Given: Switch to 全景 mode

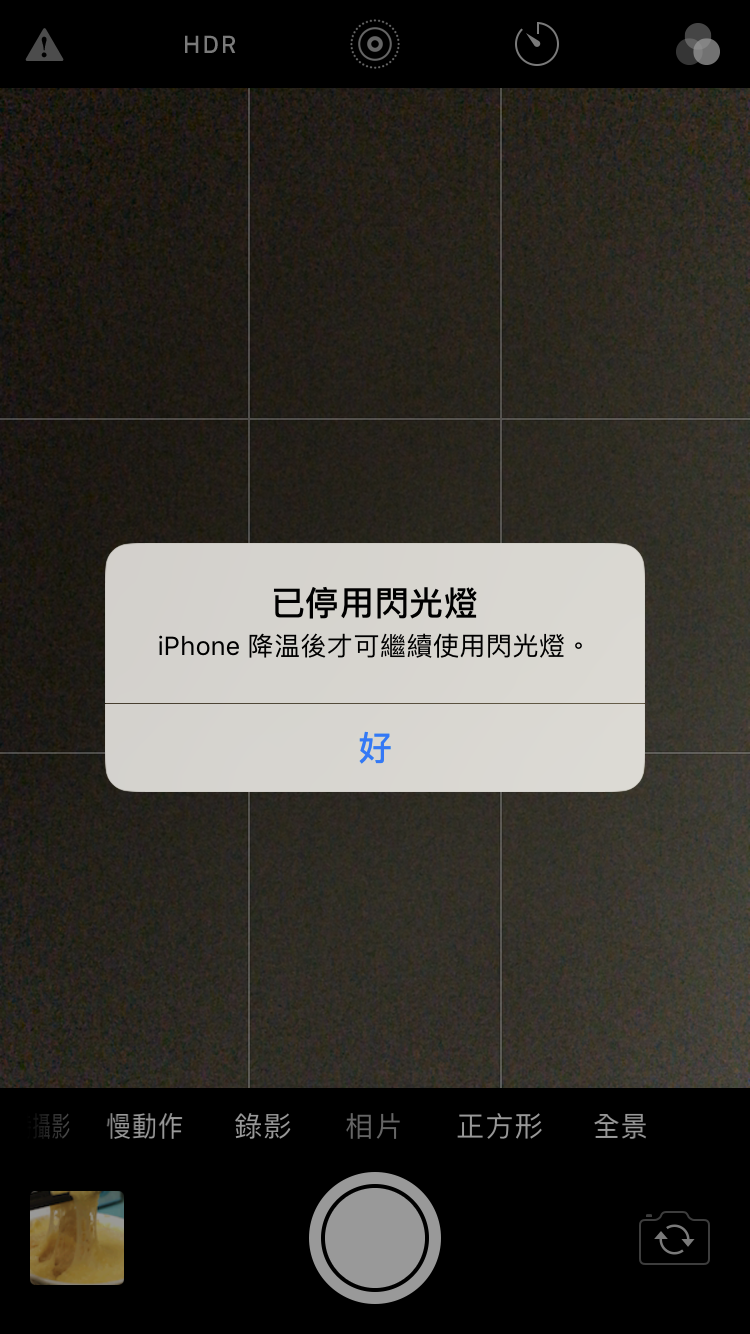Looking at the screenshot, I should click(620, 1127).
